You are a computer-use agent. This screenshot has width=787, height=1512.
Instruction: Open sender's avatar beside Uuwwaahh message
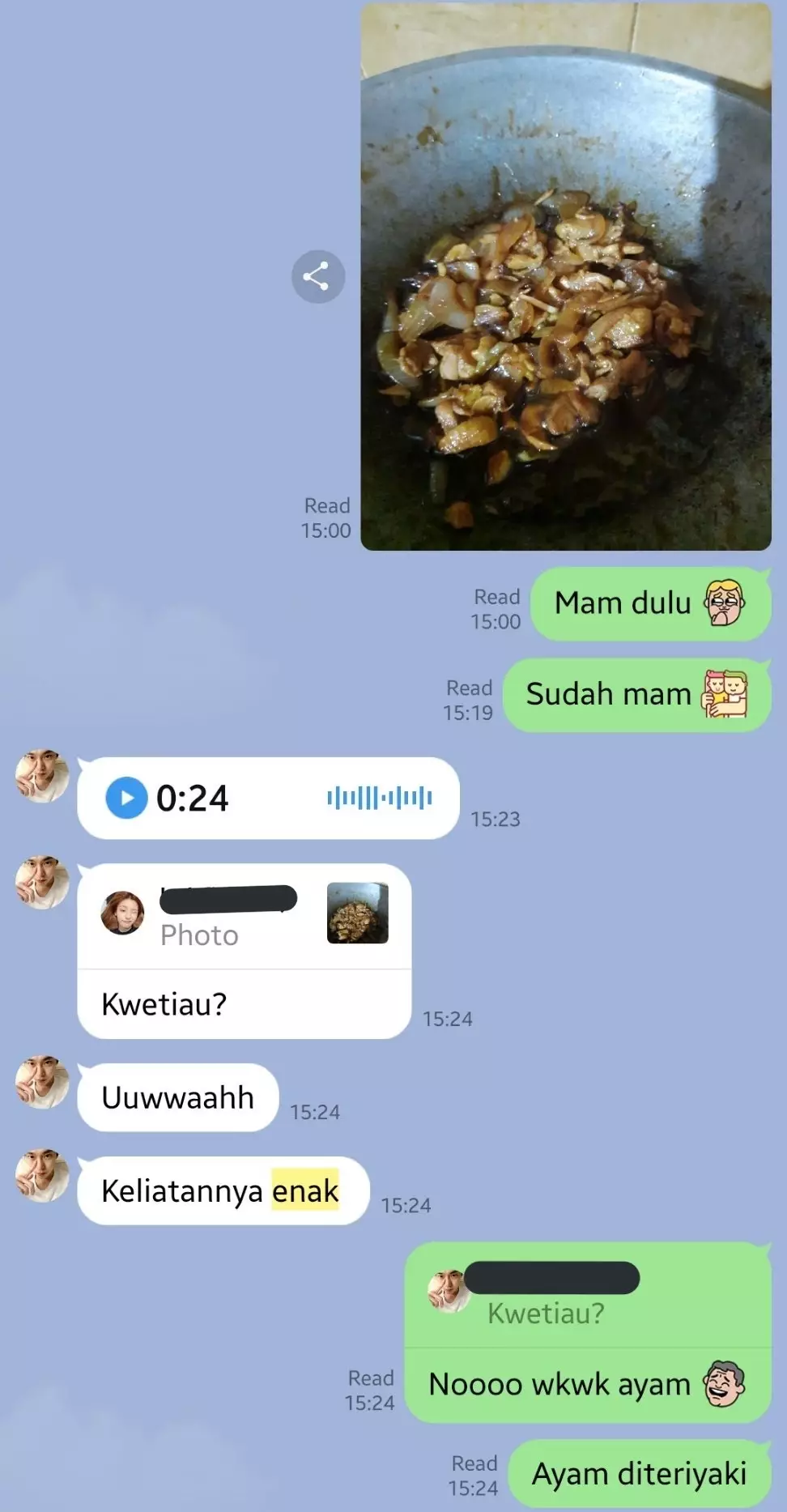[42, 1081]
